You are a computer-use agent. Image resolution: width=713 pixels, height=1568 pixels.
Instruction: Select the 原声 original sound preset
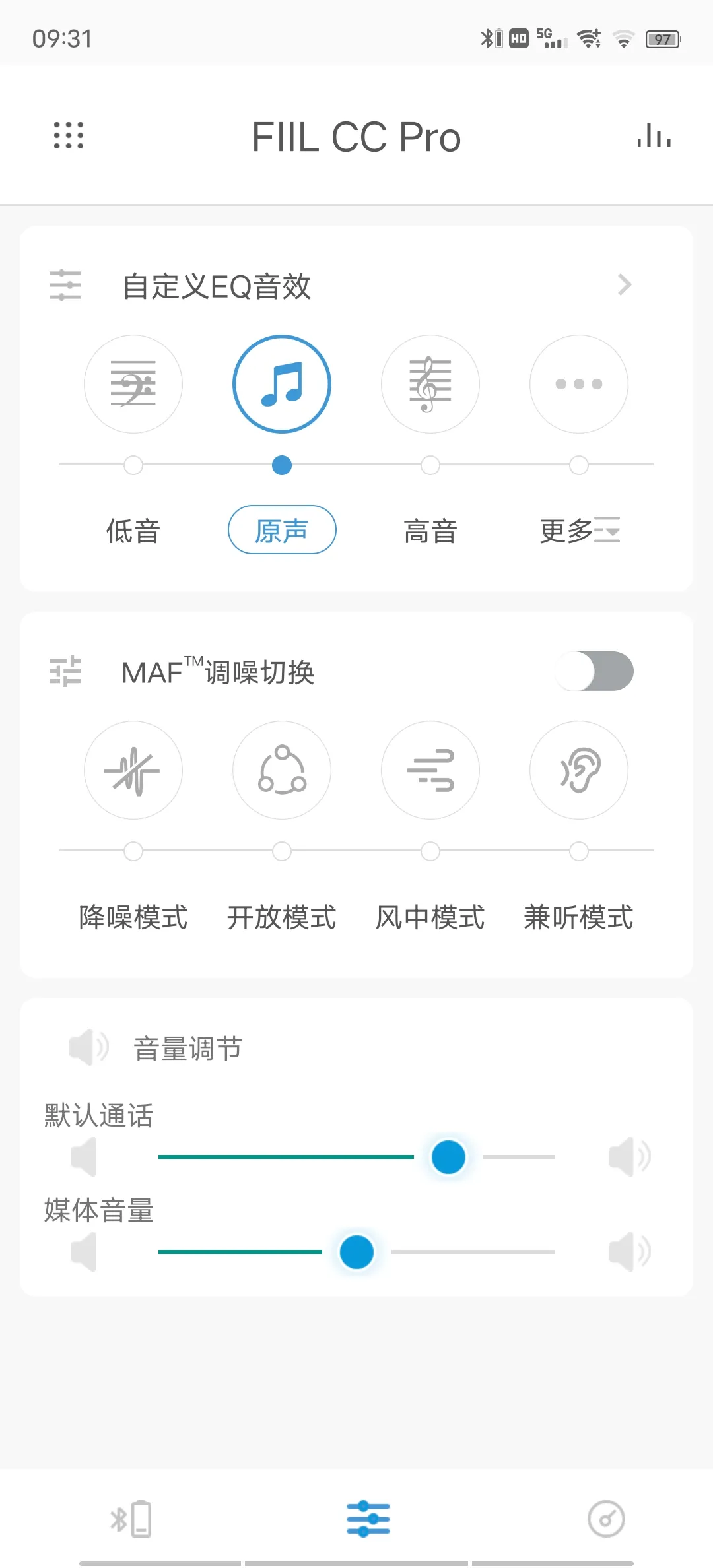[x=282, y=384]
